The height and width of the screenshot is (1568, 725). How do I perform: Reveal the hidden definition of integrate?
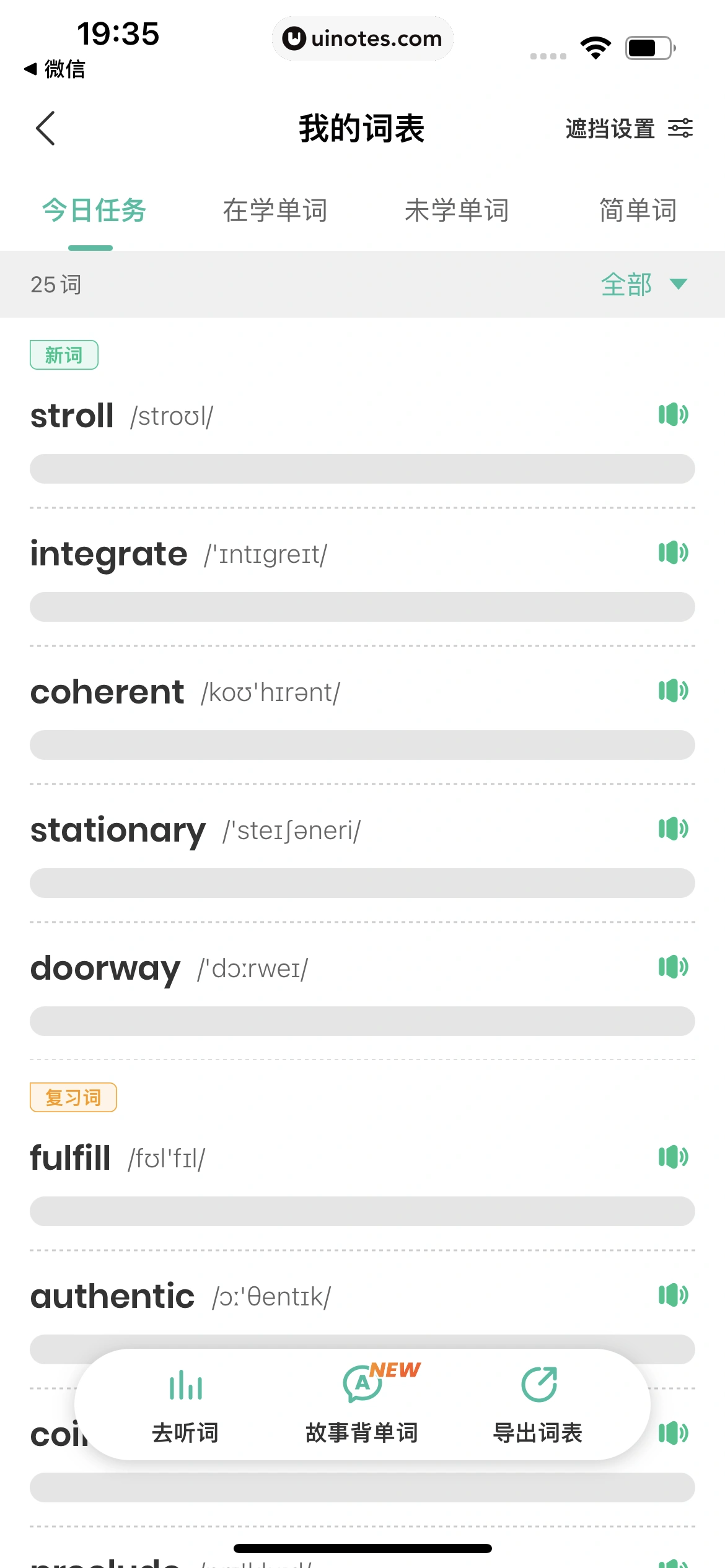(362, 607)
